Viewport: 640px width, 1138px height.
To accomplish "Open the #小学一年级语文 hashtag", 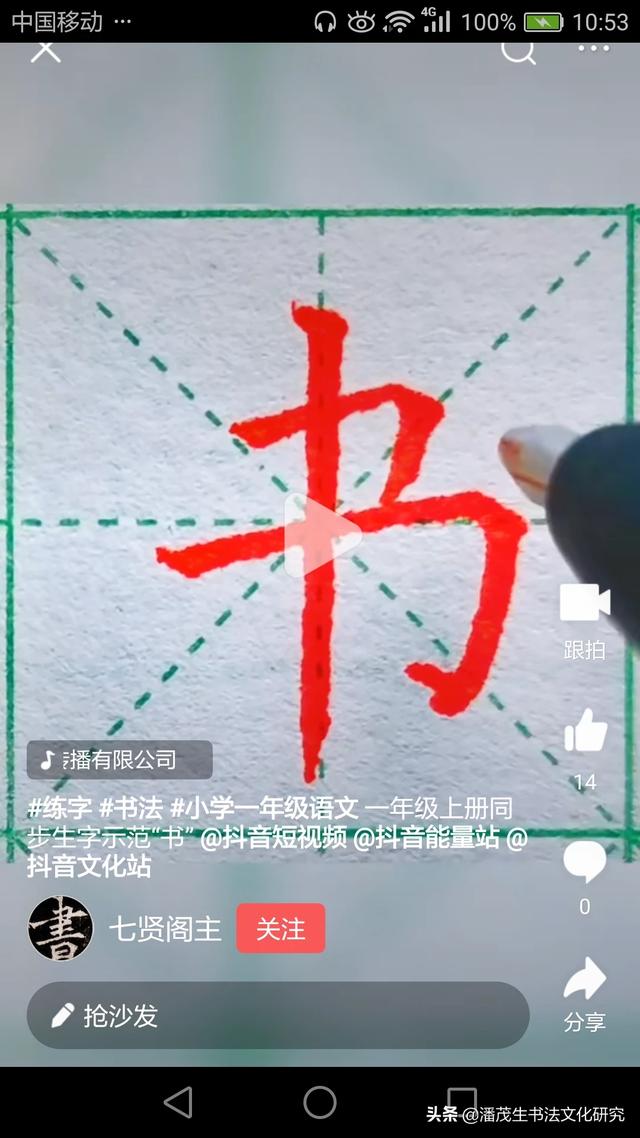I will pos(264,809).
